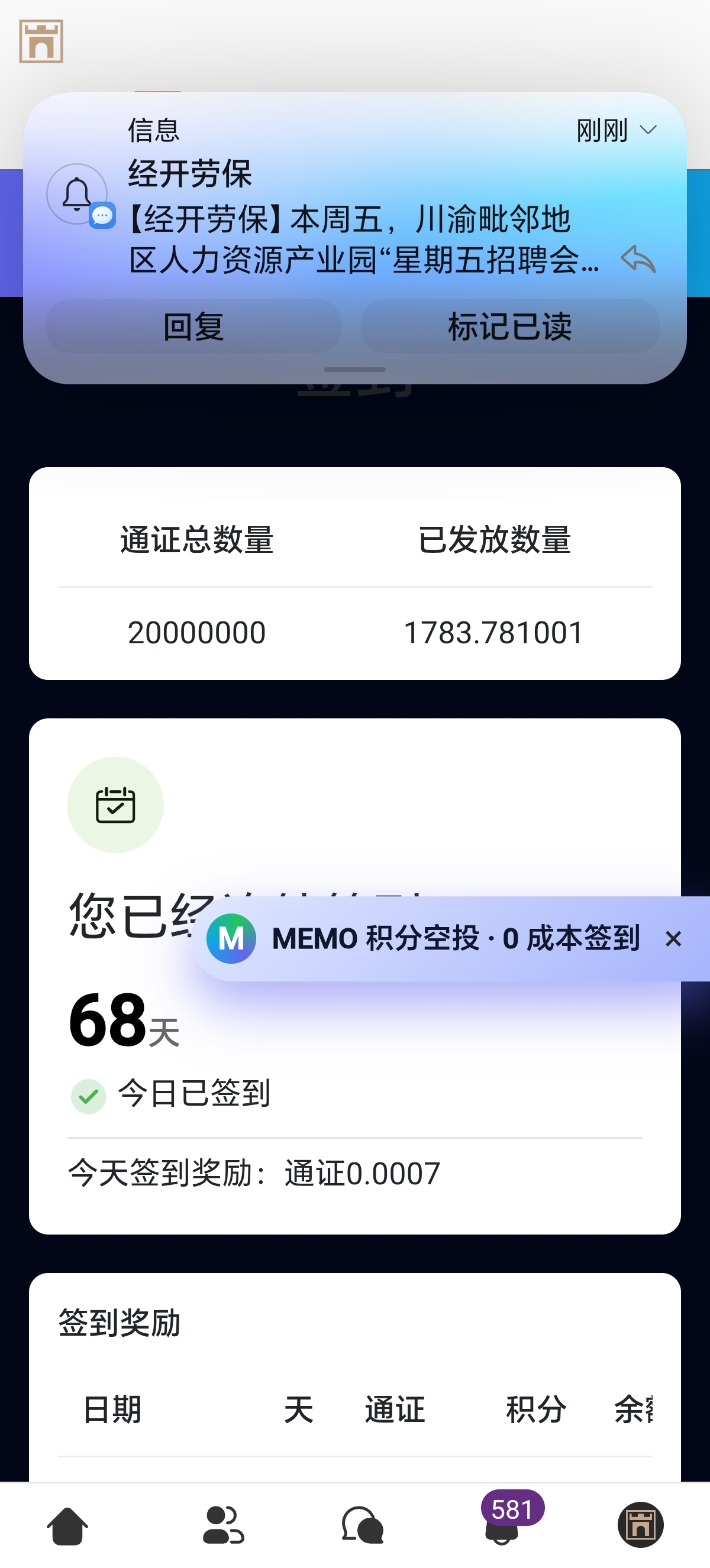The height and width of the screenshot is (1568, 710).
Task: Mark the 经开劳保 message as read
Action: click(x=509, y=326)
